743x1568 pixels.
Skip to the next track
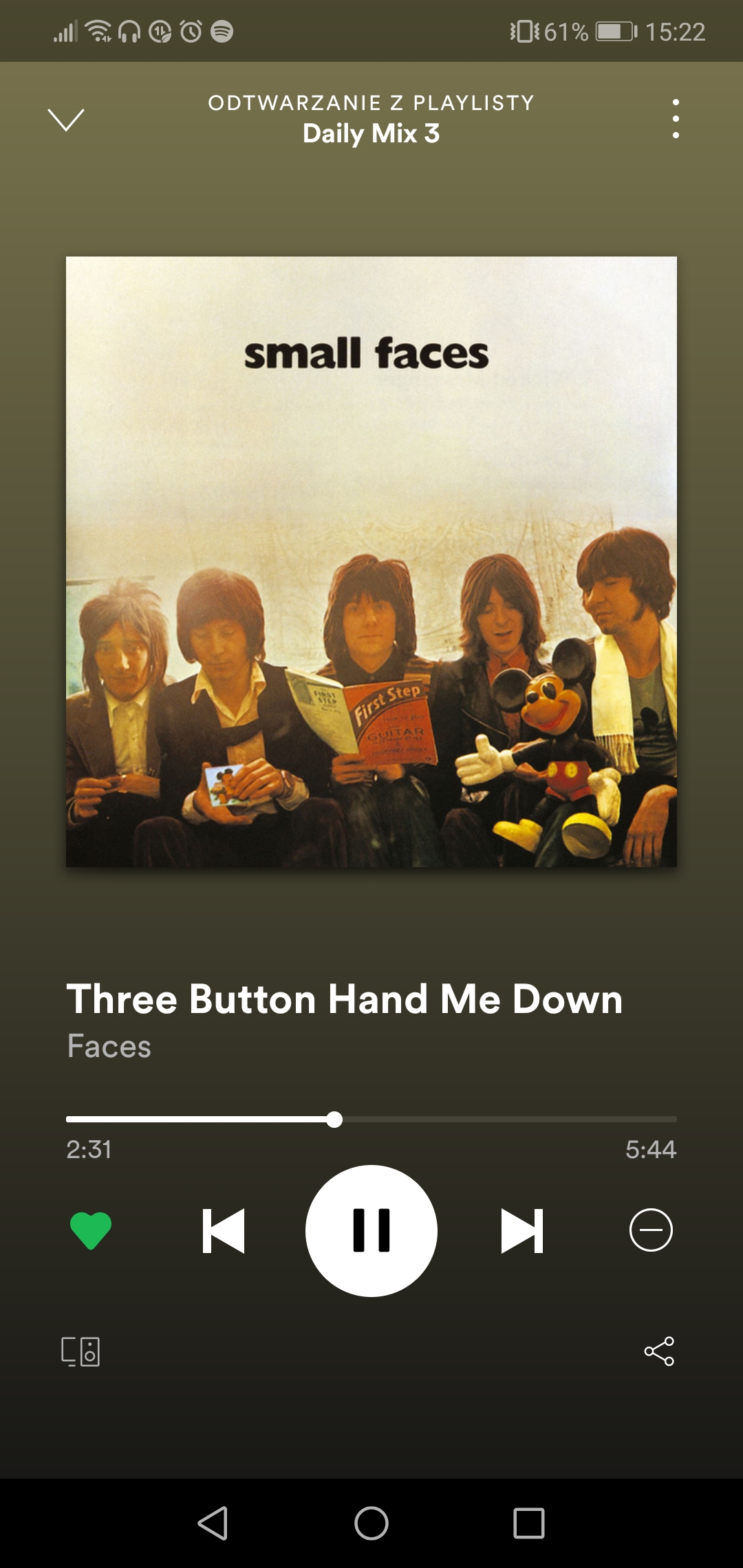click(x=522, y=1230)
